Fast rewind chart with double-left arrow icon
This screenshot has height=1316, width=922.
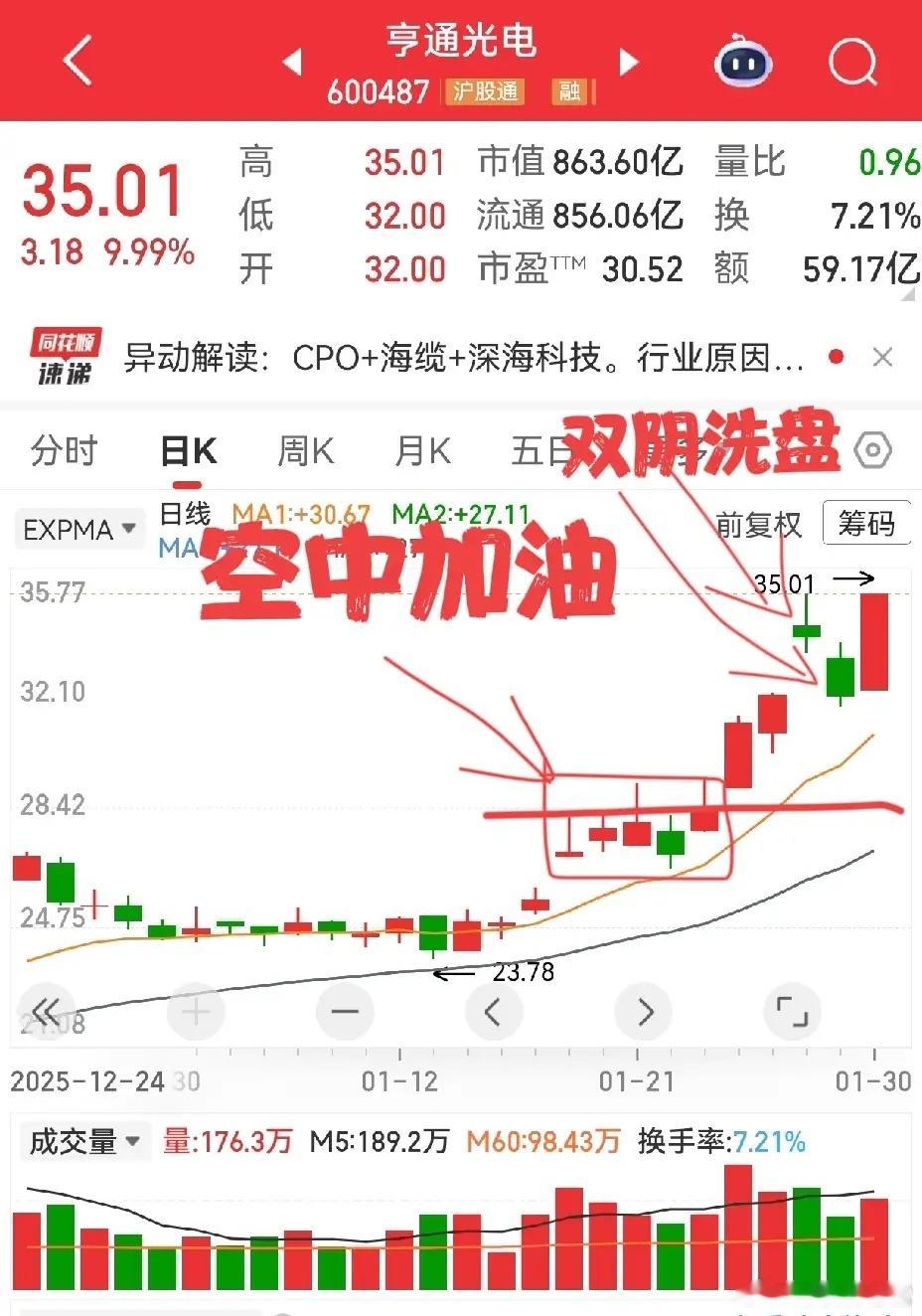coord(48,1011)
